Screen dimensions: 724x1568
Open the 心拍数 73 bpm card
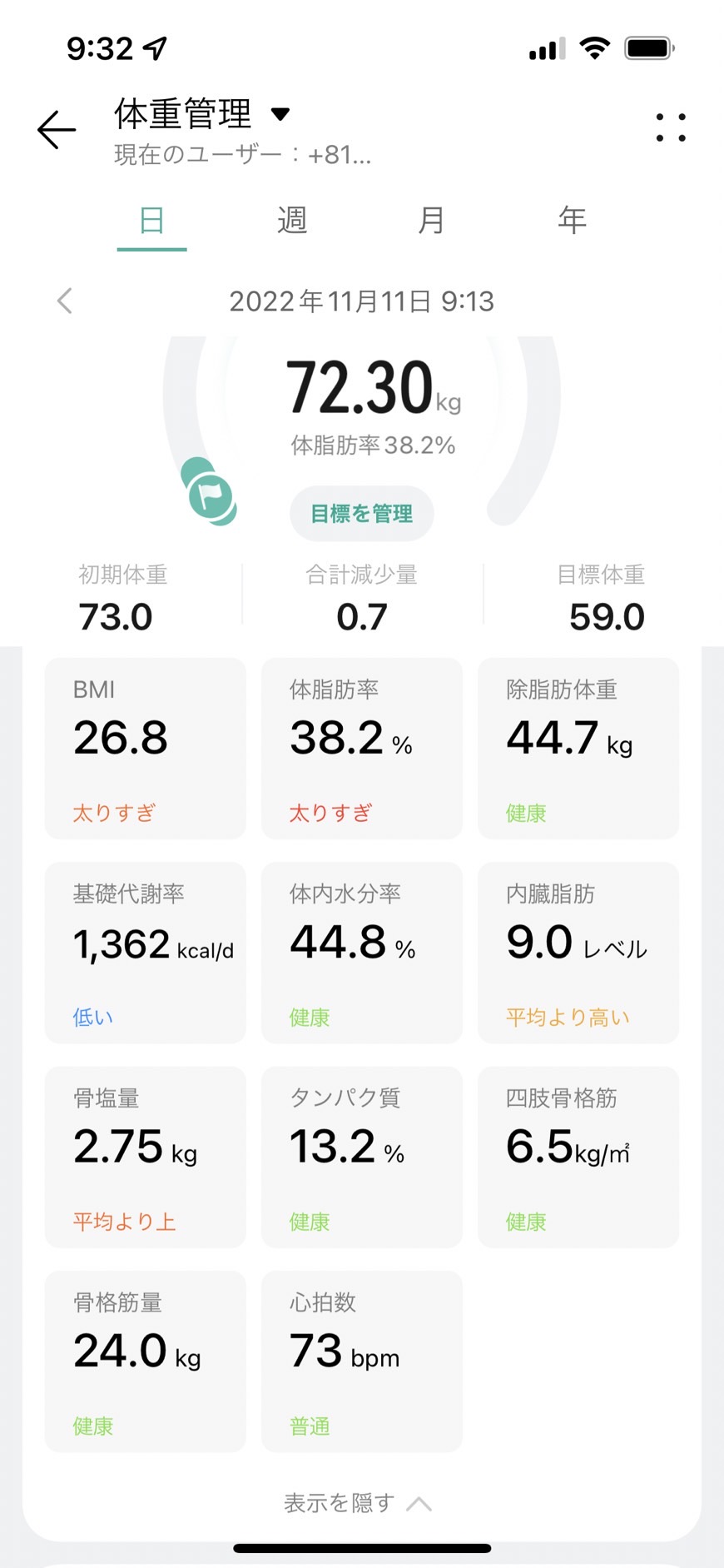tap(361, 1361)
